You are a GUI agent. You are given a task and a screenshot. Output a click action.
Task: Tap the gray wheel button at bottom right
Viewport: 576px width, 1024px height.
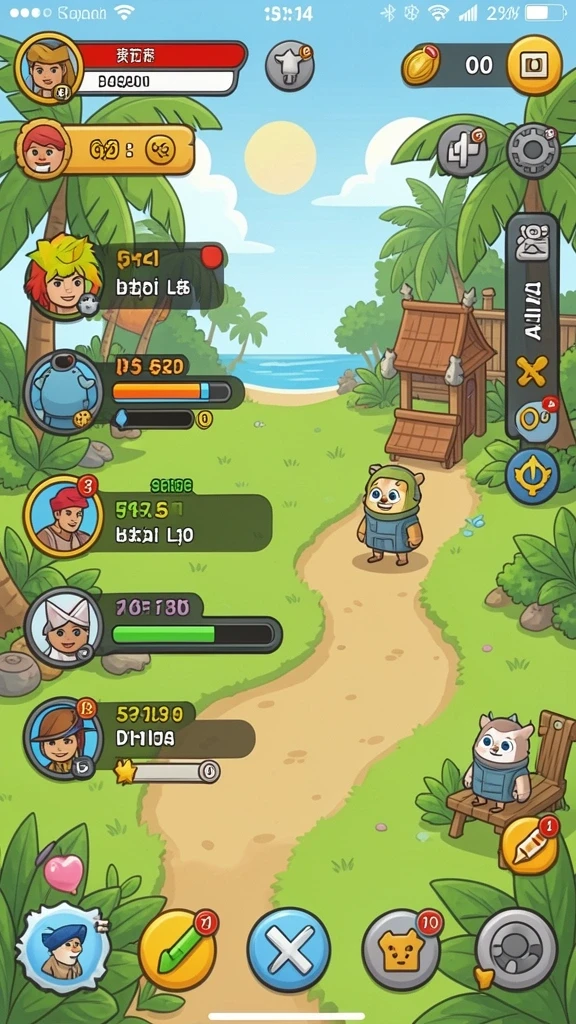point(516,948)
